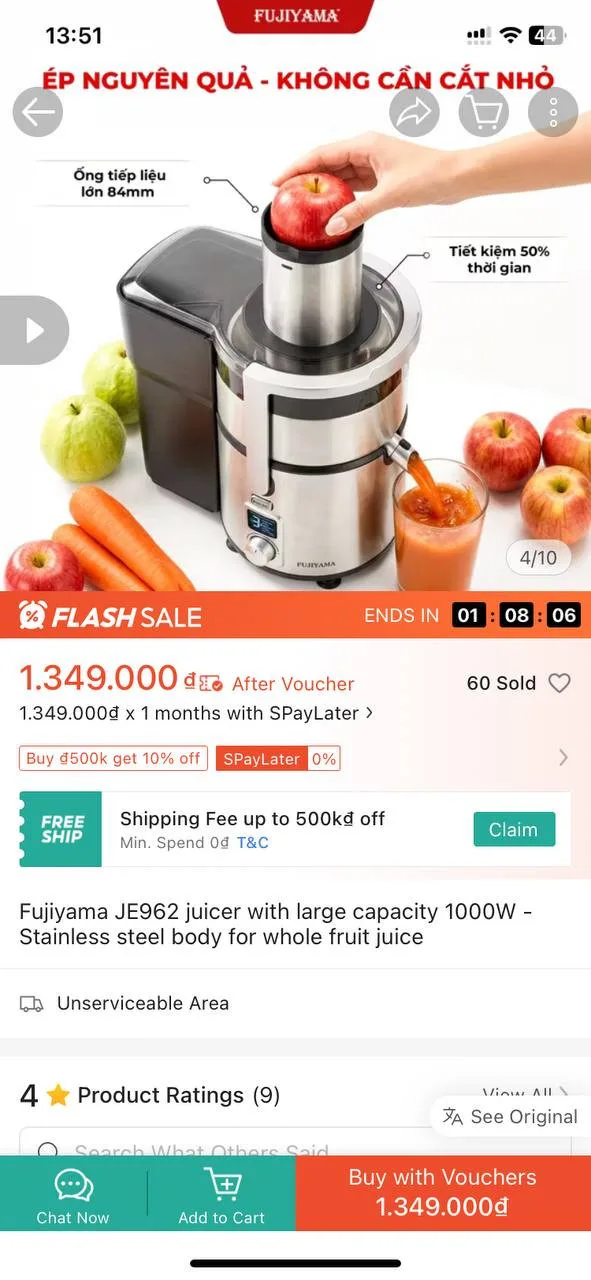Buy with Vouchers for 1.349.000đ
This screenshot has width=591, height=1280.
coord(443,1193)
